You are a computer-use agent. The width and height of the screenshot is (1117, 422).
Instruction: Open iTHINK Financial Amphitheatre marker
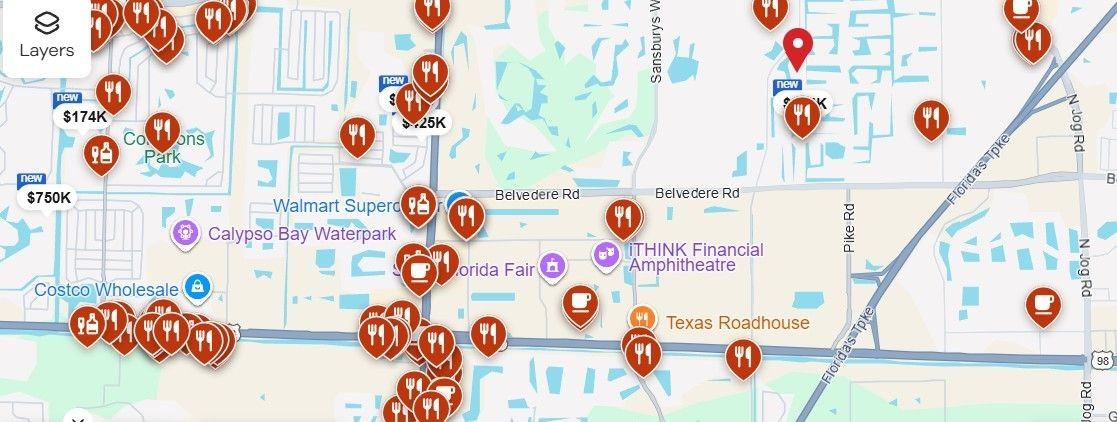[x=606, y=256]
